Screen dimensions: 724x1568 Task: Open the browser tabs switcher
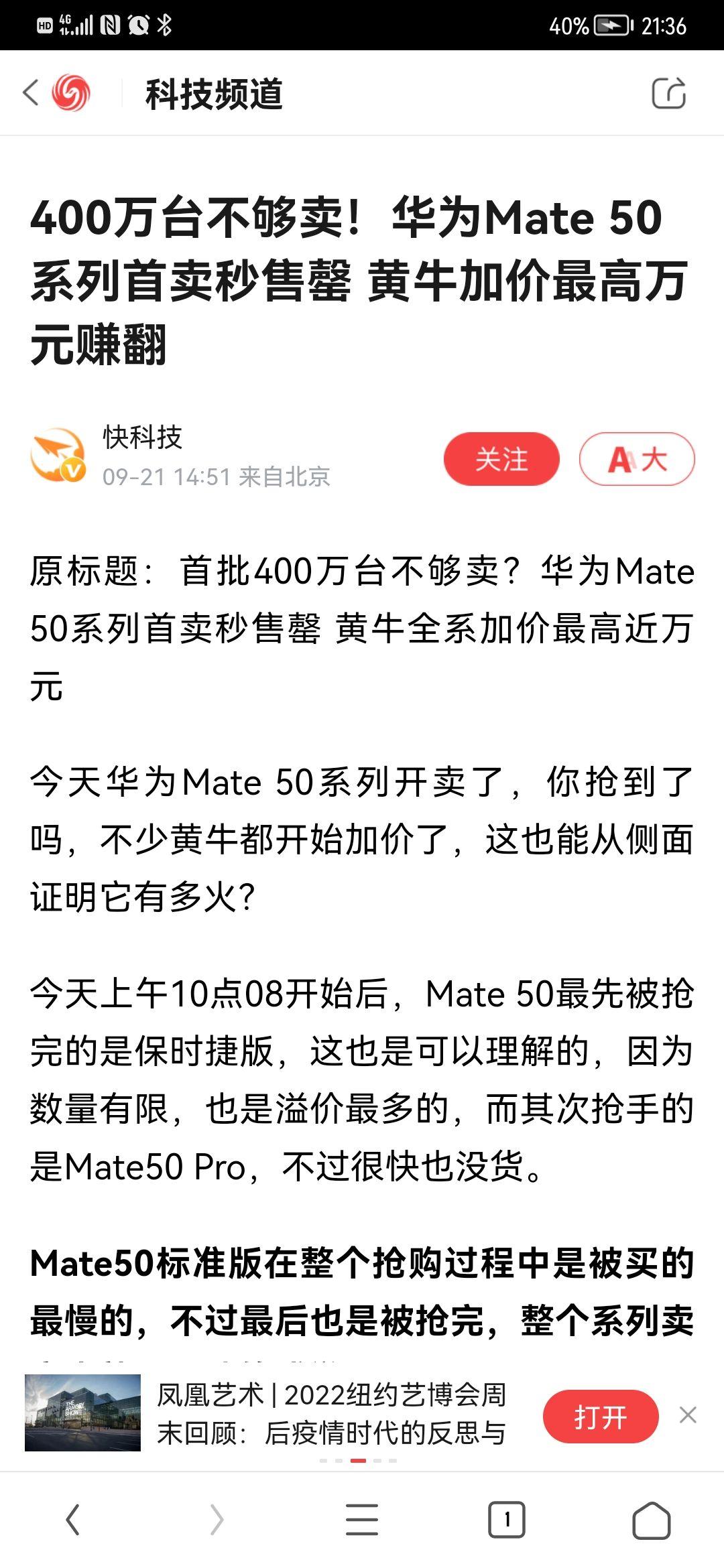pyautogui.click(x=507, y=1520)
